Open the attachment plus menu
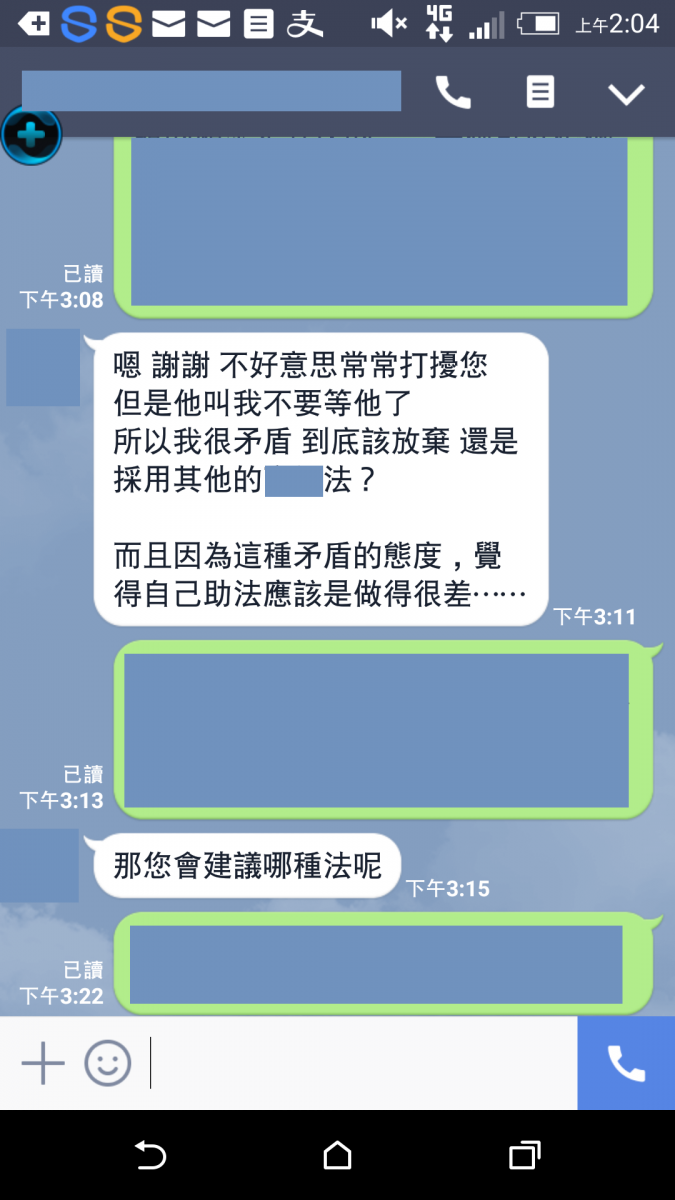 pyautogui.click(x=43, y=1063)
